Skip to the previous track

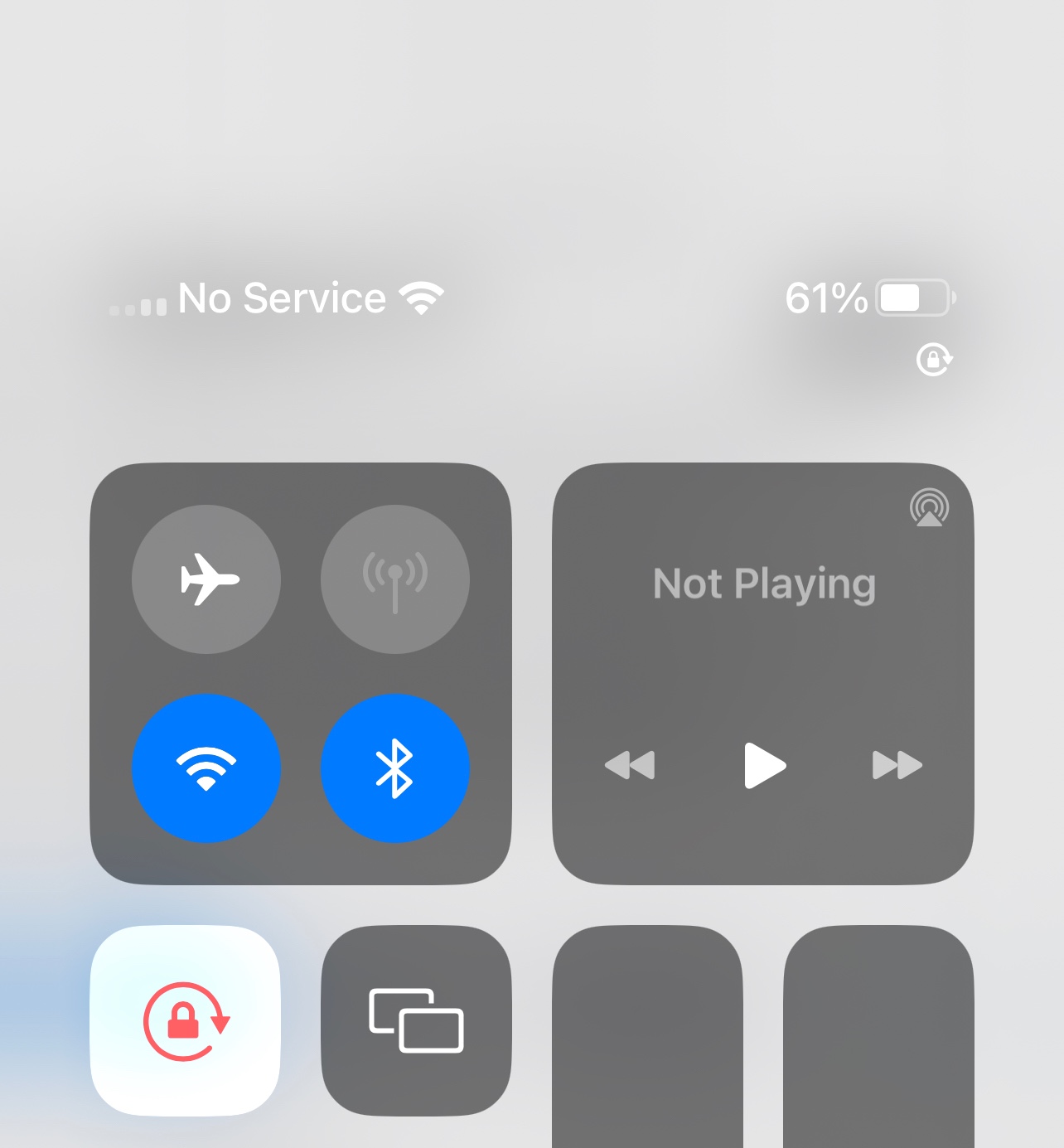point(630,765)
